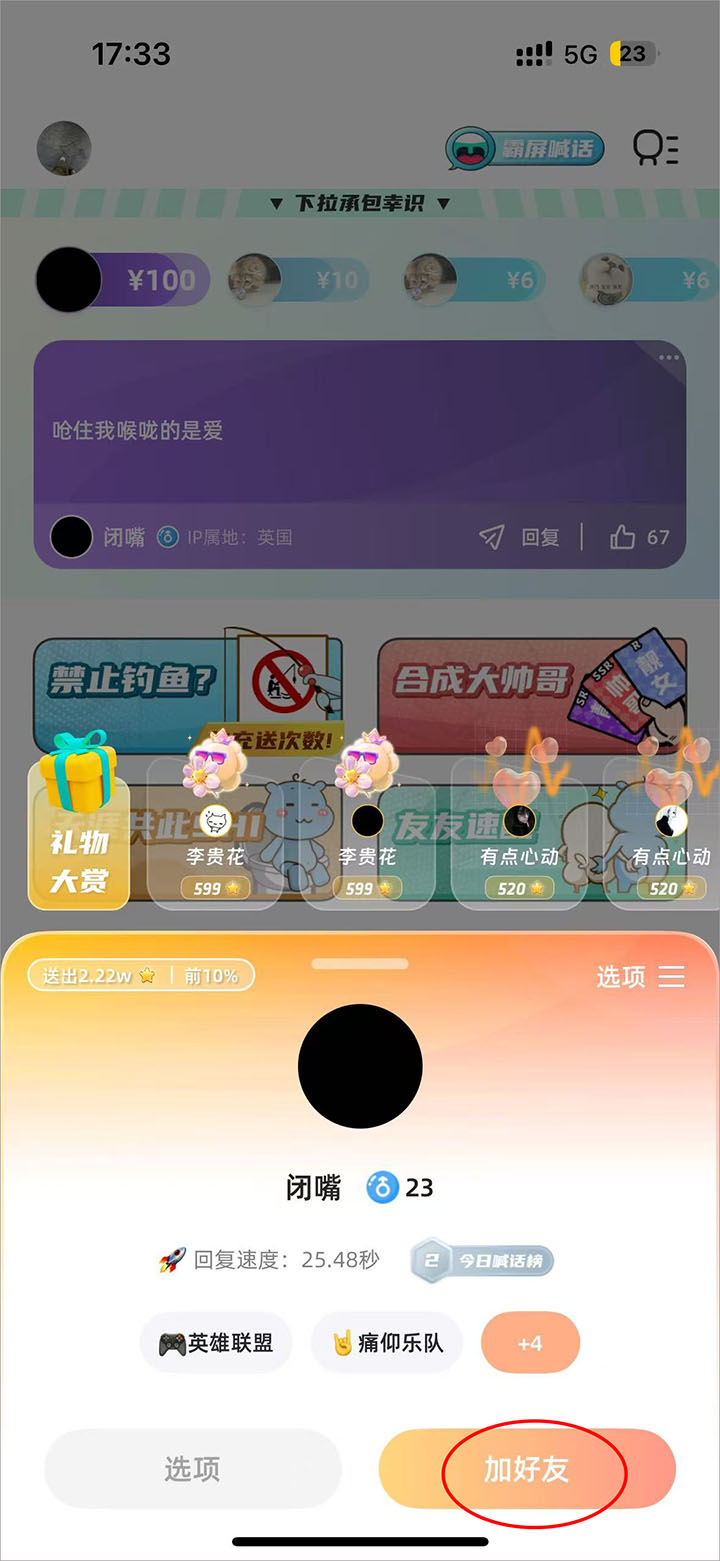
Task: Reply to the message with 回复
Action: pyautogui.click(x=520, y=537)
